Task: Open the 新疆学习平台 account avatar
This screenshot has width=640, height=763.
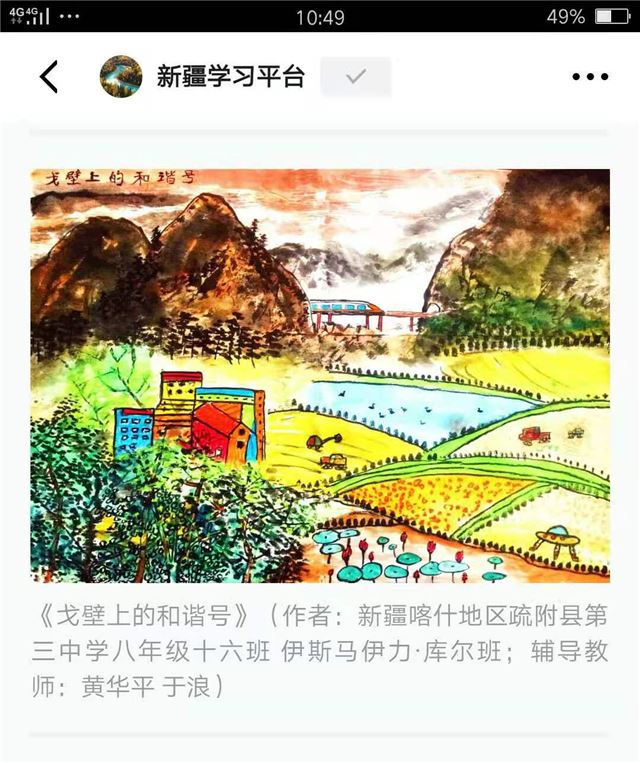Action: pyautogui.click(x=121, y=77)
